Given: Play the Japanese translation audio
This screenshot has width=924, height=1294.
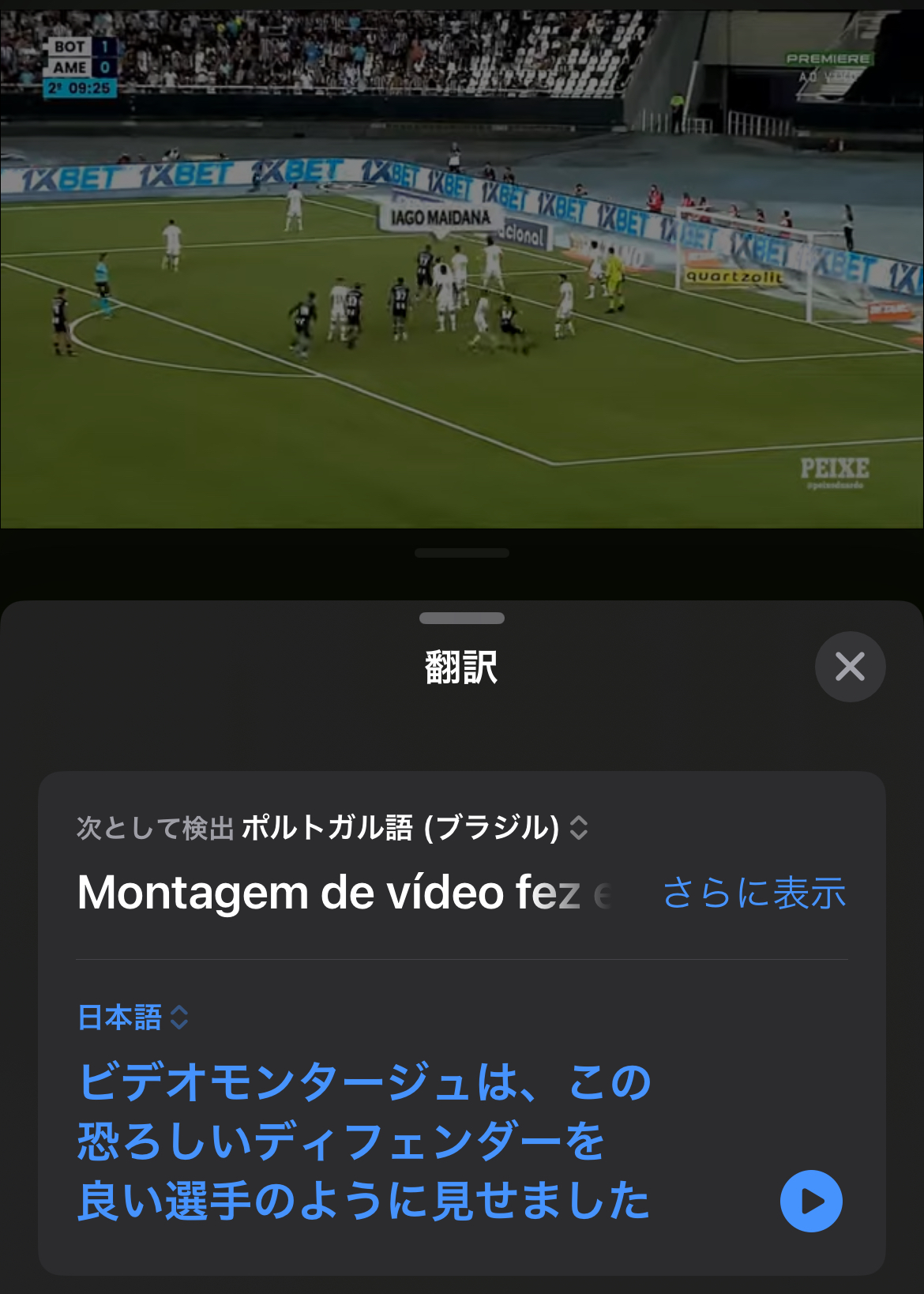Looking at the screenshot, I should tap(811, 1201).
